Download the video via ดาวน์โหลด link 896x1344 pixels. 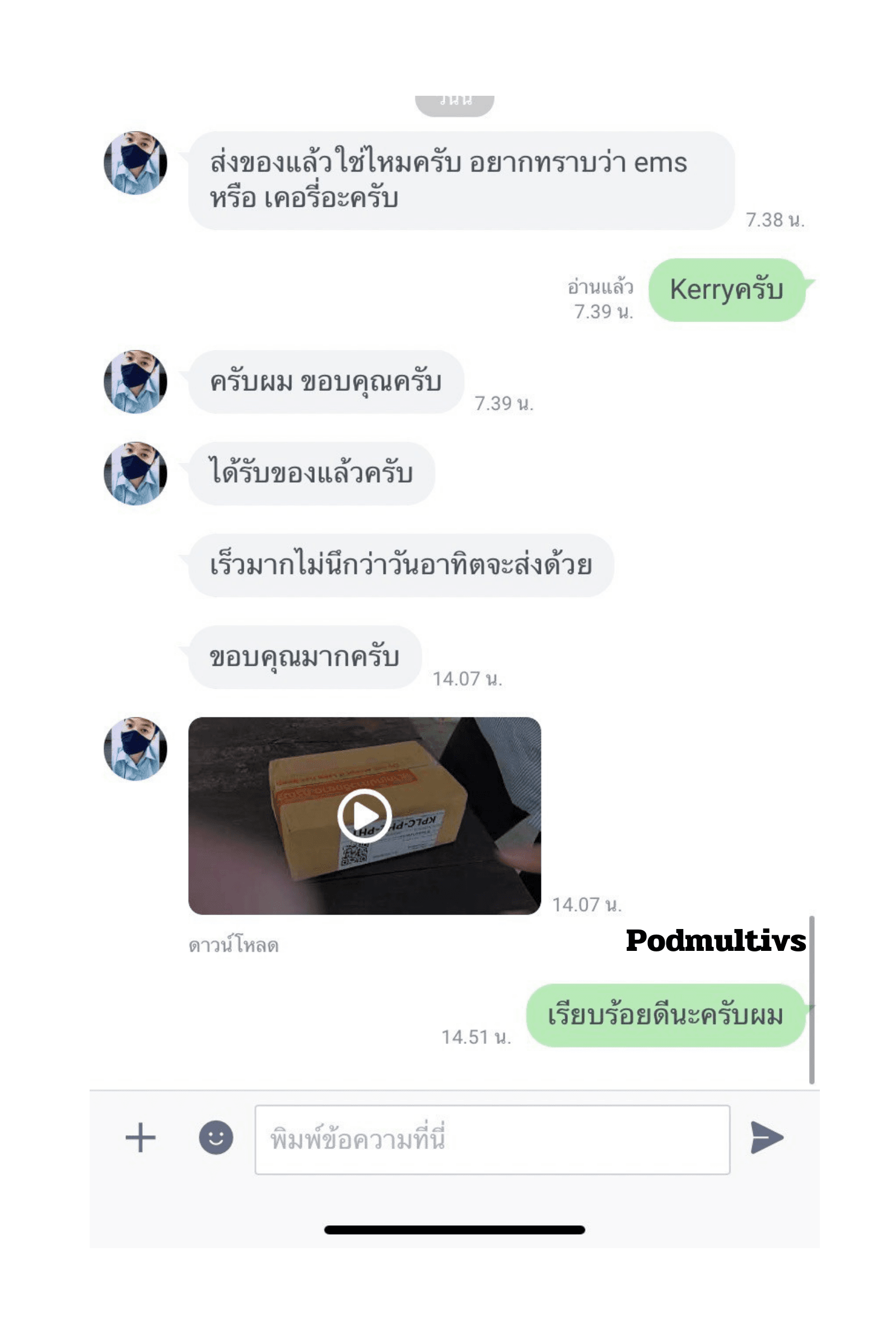click(234, 946)
